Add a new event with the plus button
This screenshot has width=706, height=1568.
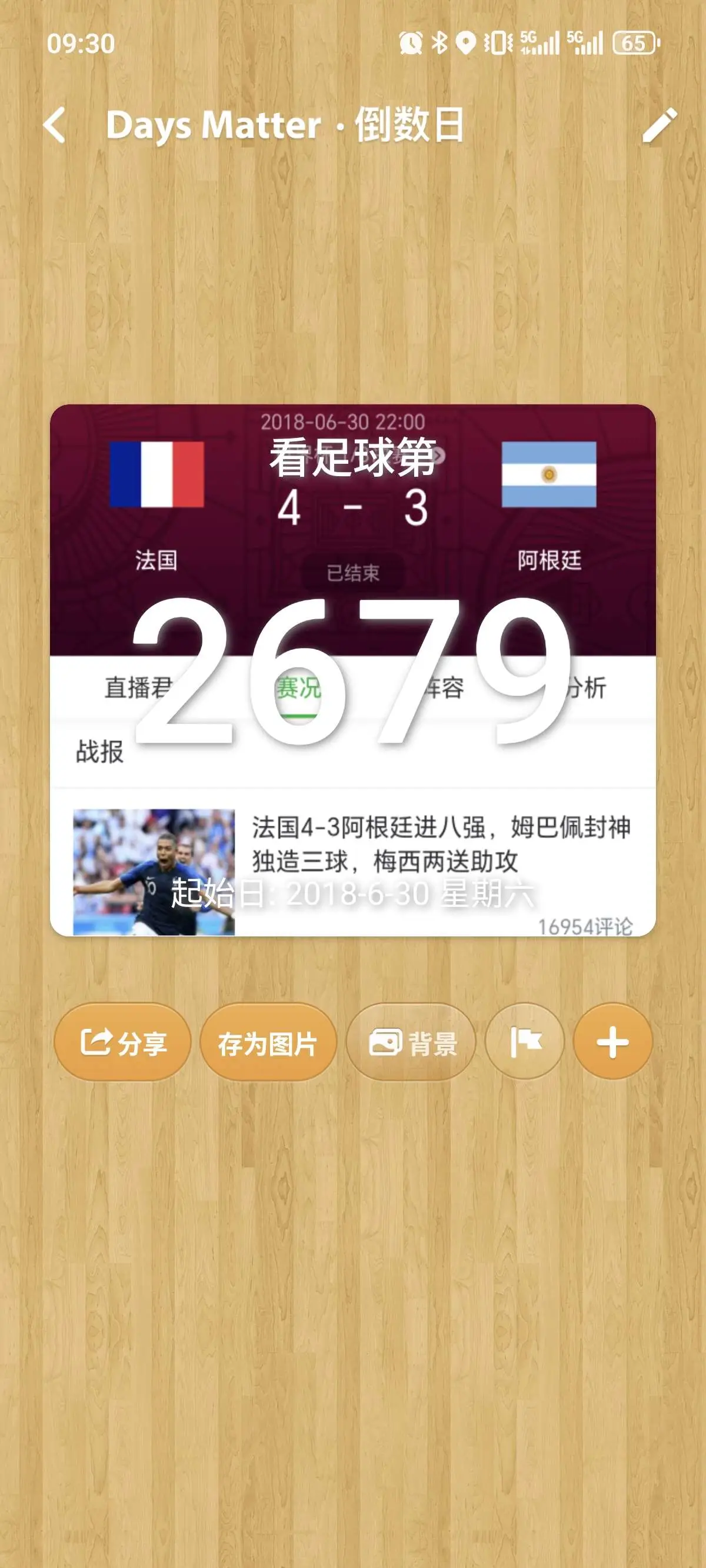tap(613, 1042)
